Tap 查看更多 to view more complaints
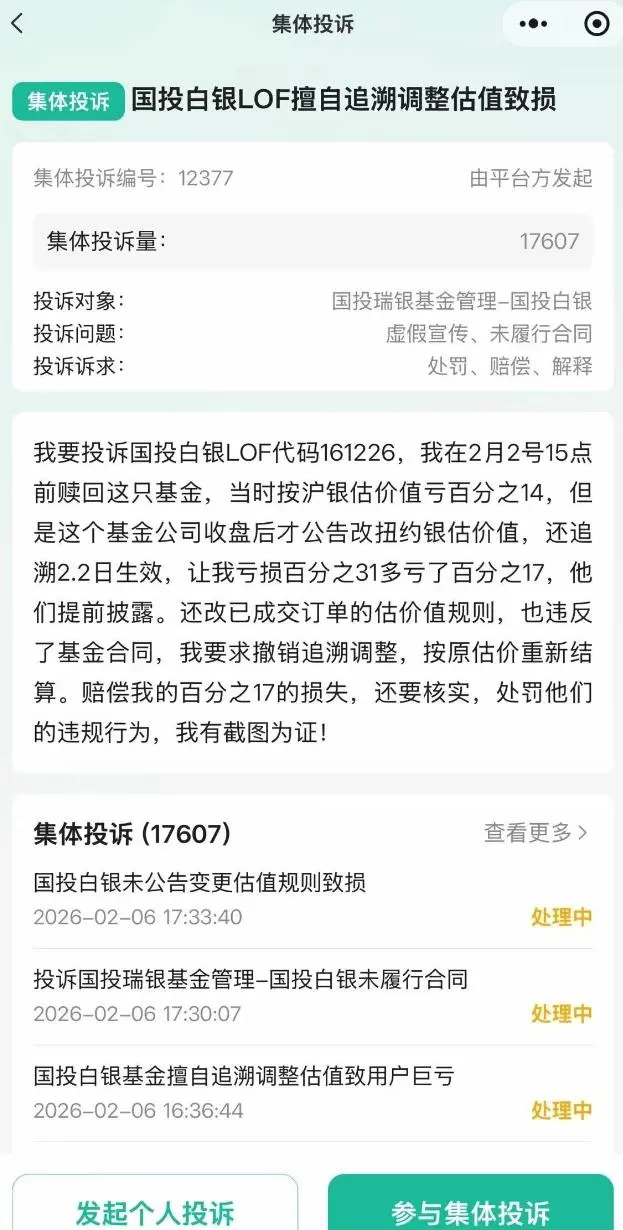This screenshot has height=1230, width=623. [536, 832]
